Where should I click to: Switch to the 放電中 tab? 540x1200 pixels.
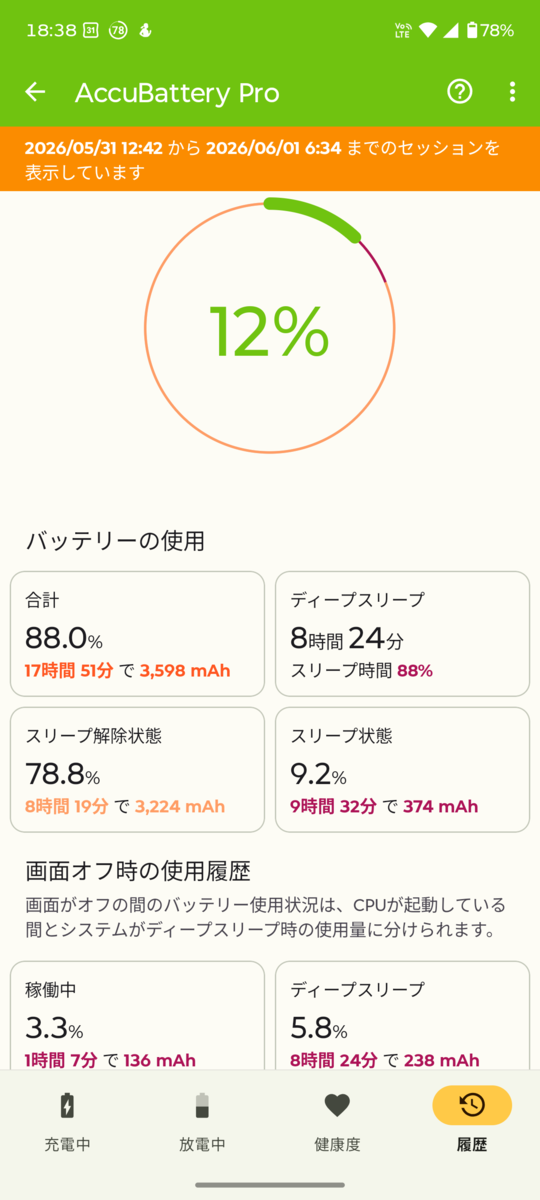click(202, 1121)
